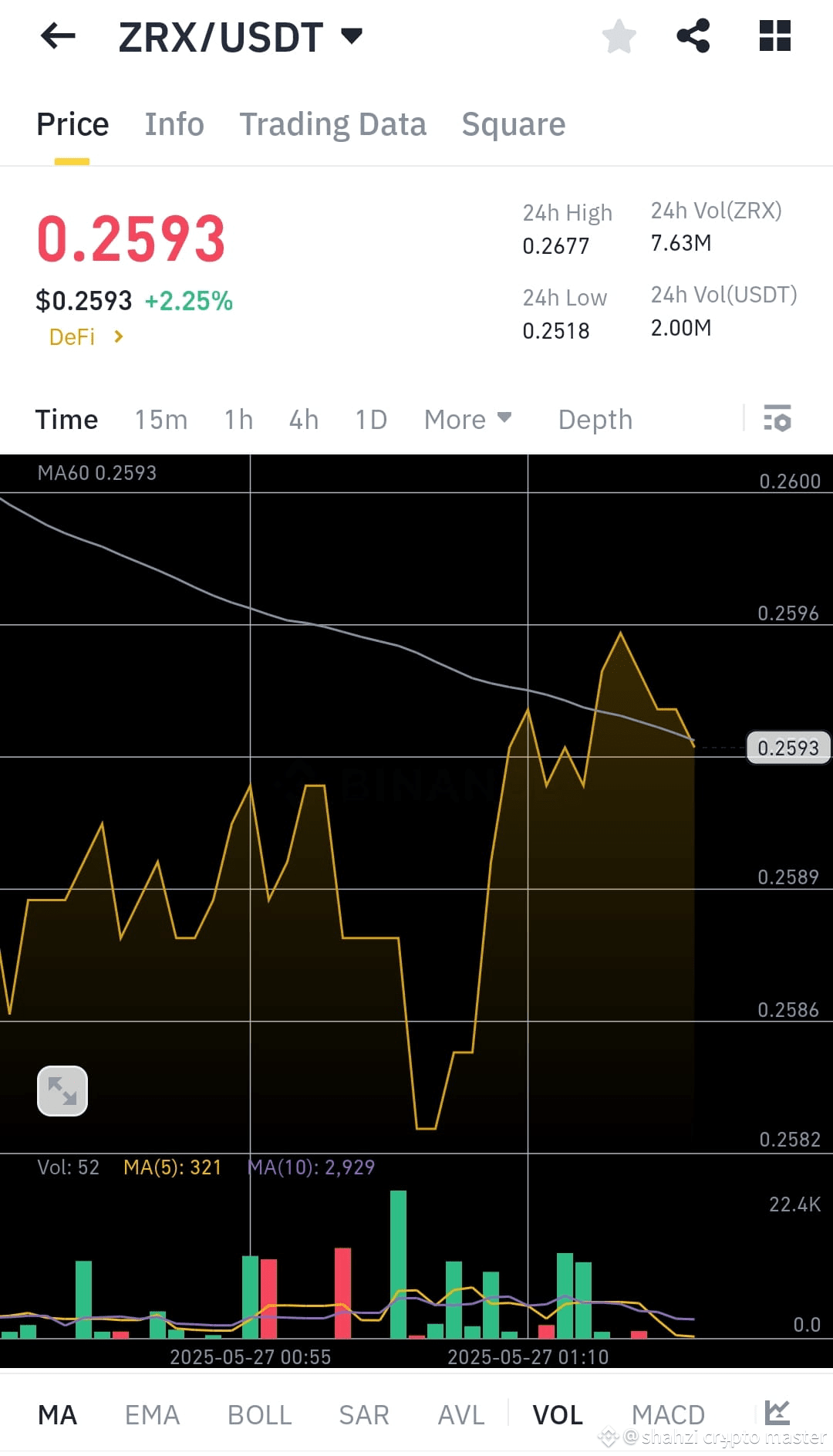Open the Info tab
This screenshot has width=833, height=1456.
[x=174, y=123]
